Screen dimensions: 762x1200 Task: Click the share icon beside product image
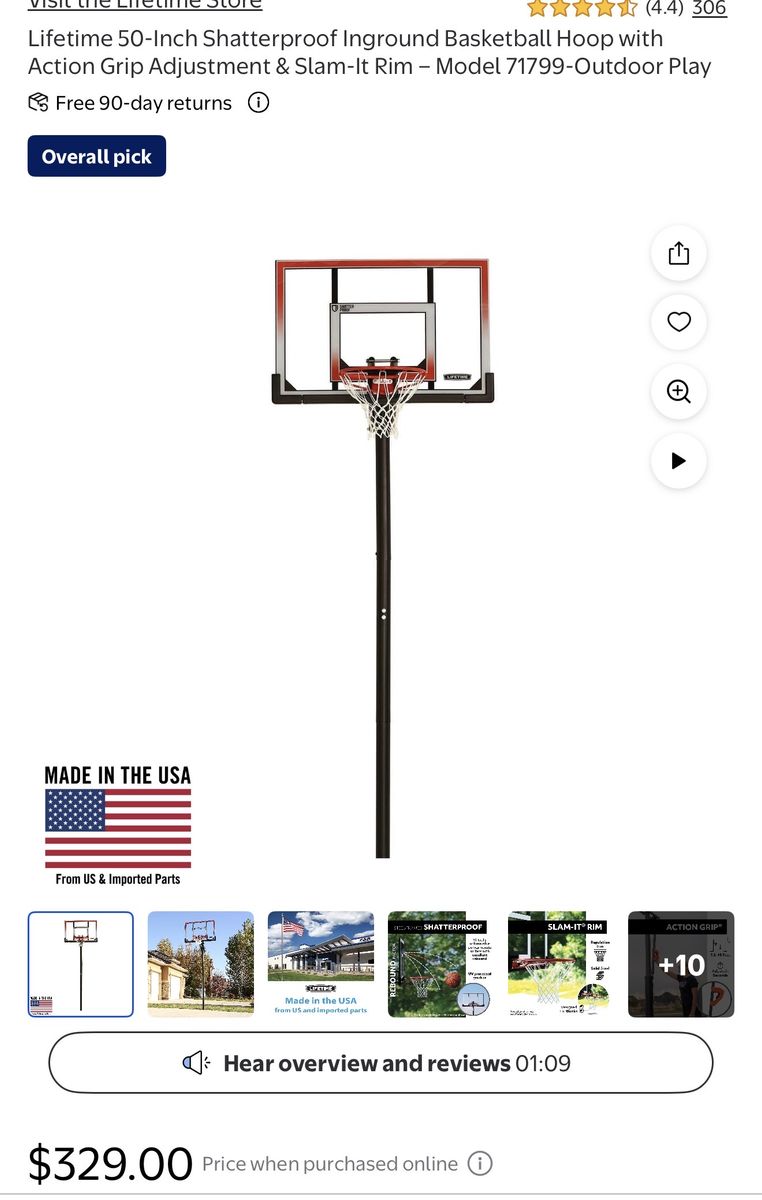click(679, 253)
